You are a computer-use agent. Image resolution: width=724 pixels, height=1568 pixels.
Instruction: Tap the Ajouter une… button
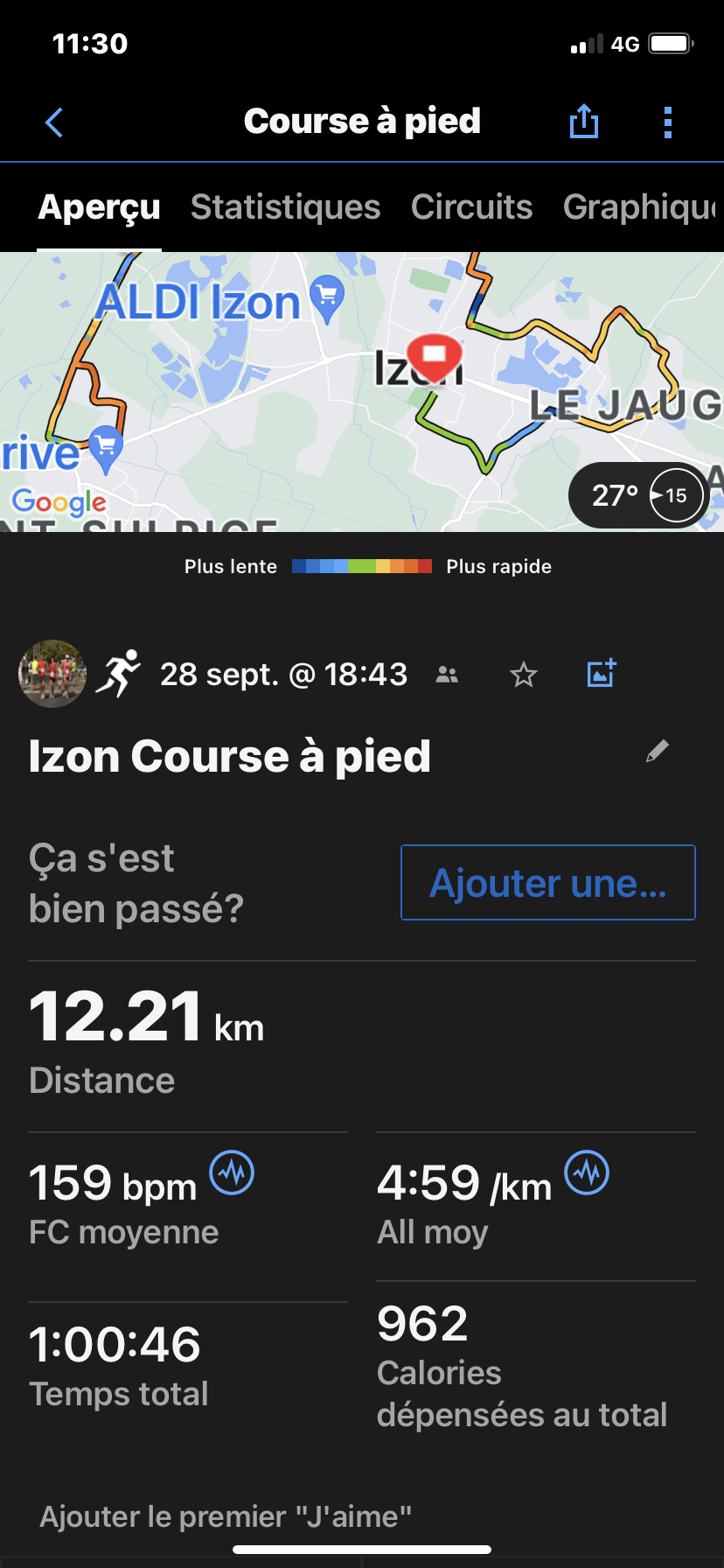(548, 882)
